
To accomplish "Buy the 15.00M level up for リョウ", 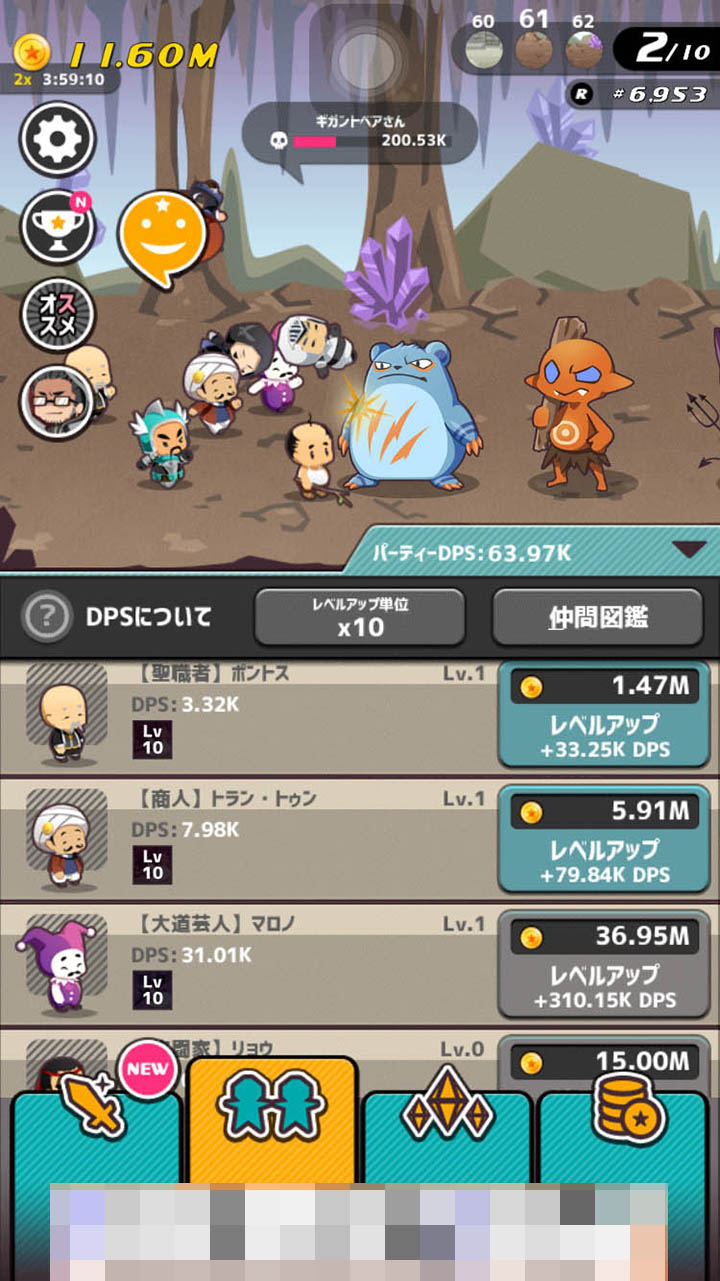I will pos(603,1060).
